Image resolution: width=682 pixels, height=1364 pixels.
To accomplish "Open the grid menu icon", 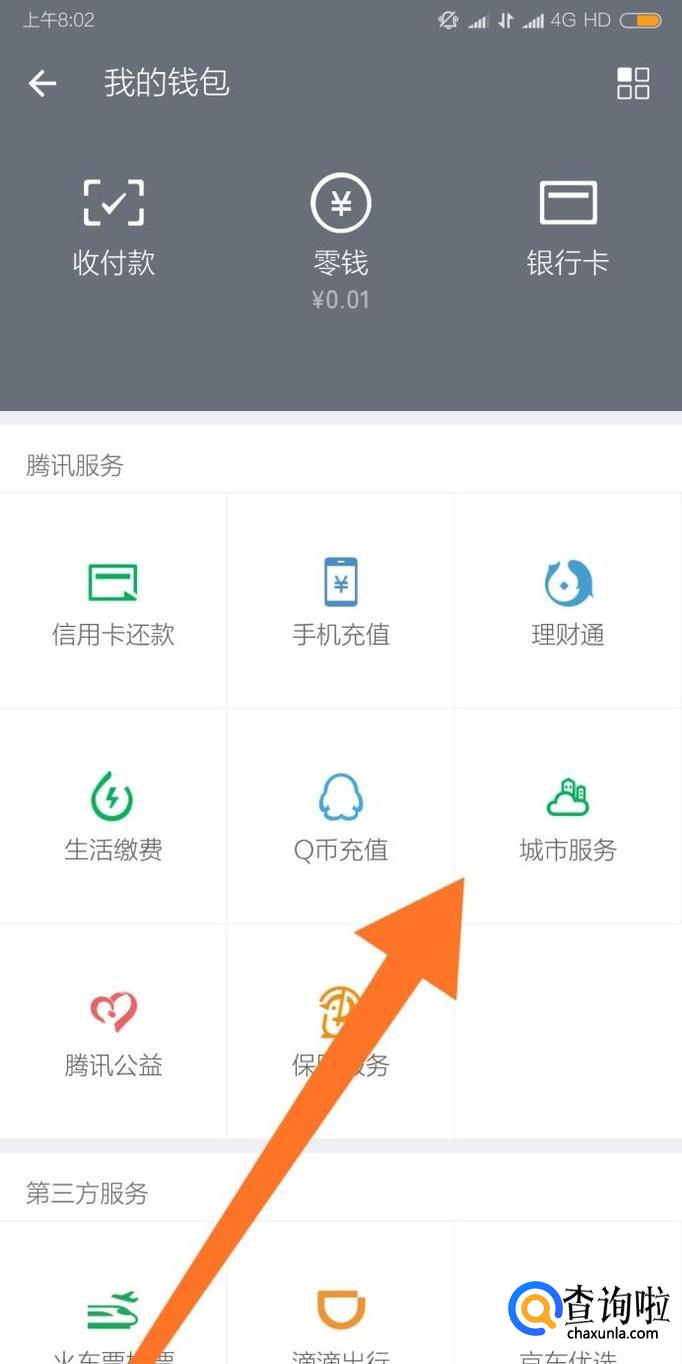I will coord(633,83).
